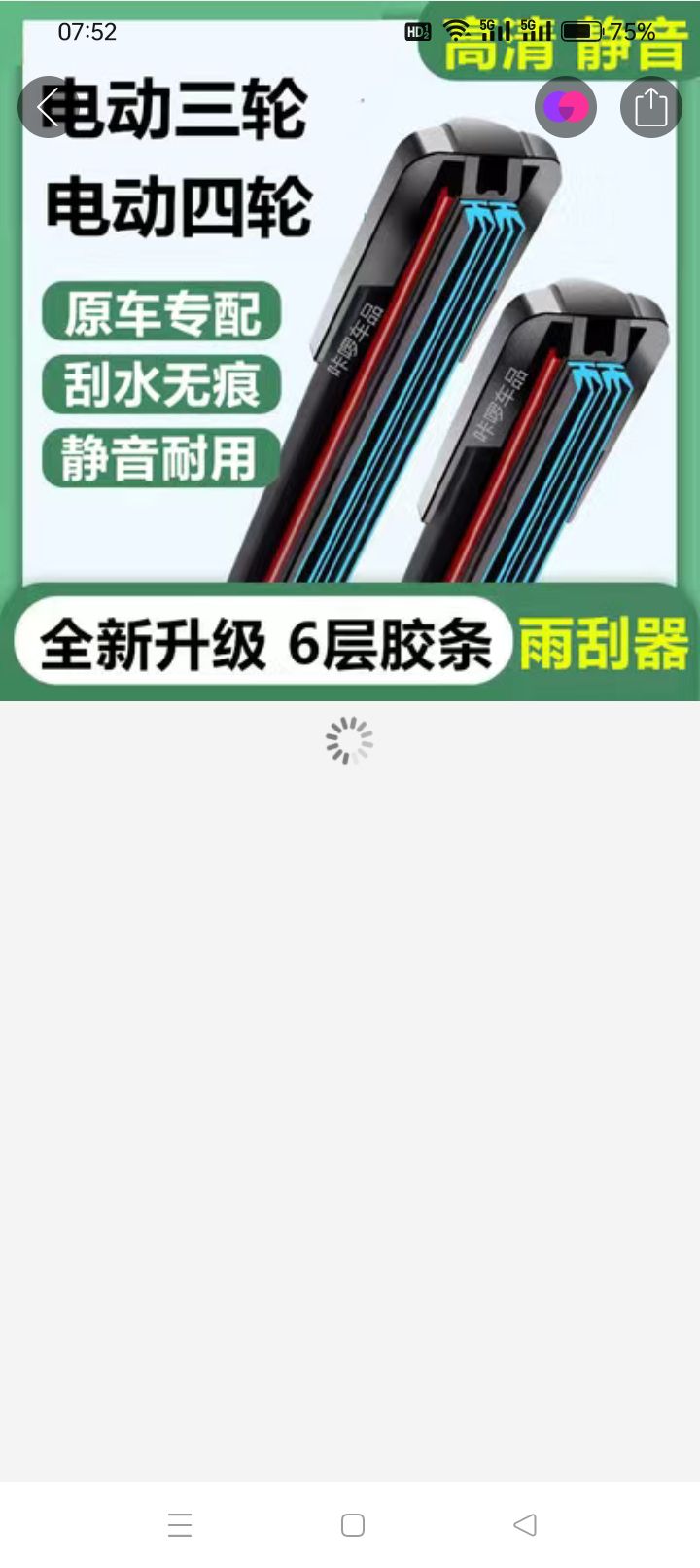Open the recent apps menu
Screen dimensions: 700x1568
tap(180, 1524)
